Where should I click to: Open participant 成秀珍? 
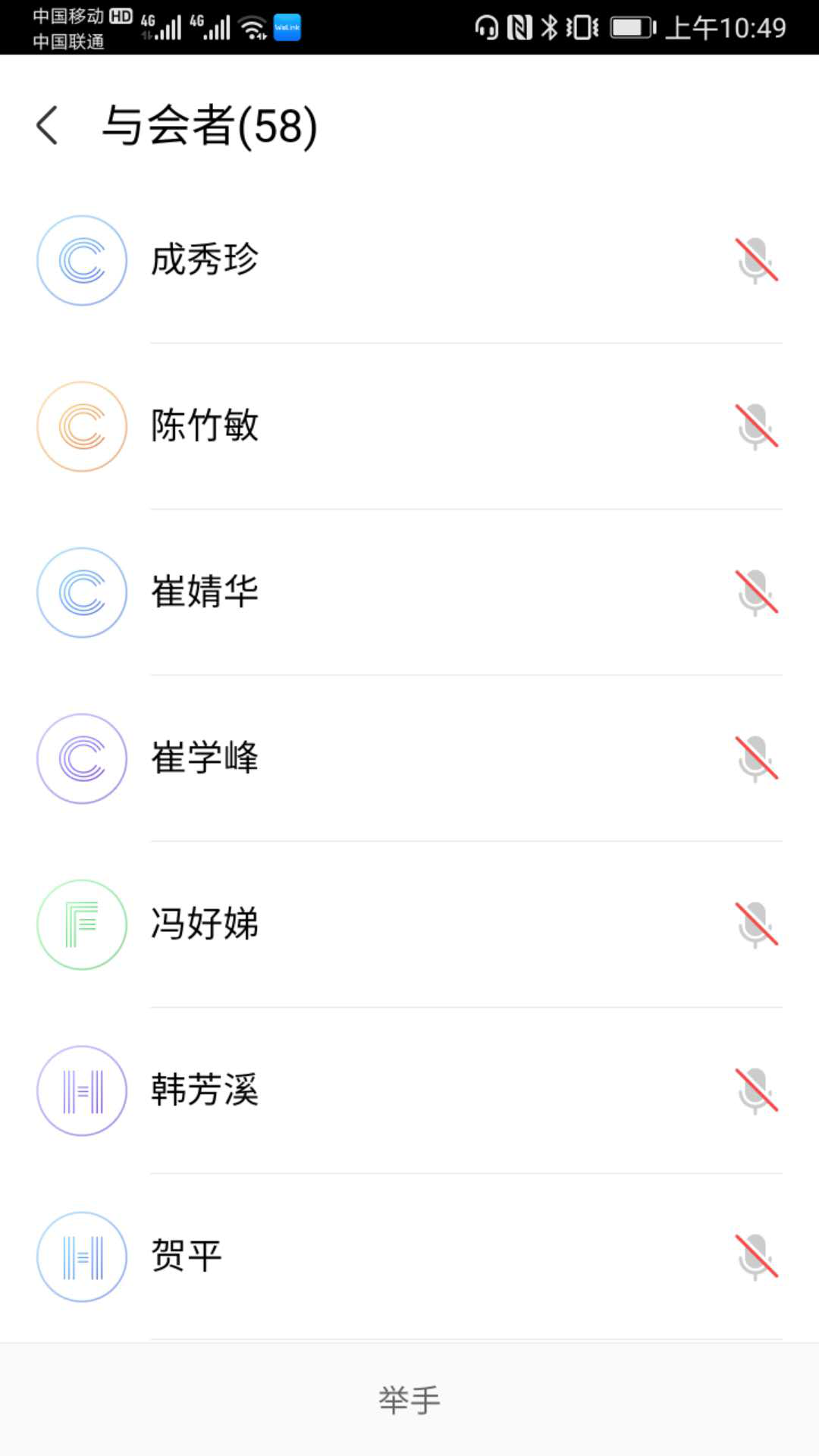click(x=205, y=260)
